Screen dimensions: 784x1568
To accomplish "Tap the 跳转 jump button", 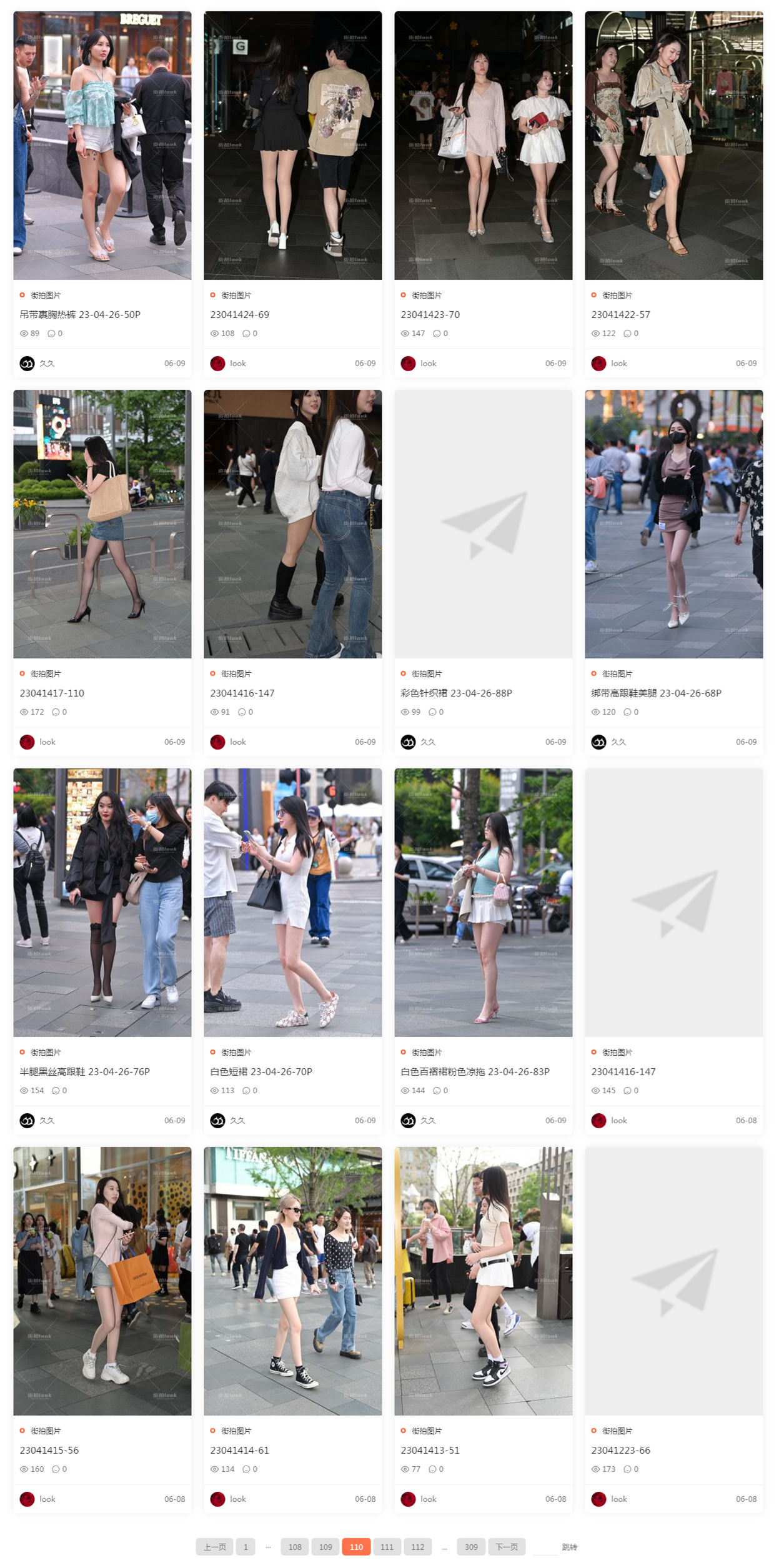I will coord(569,1547).
